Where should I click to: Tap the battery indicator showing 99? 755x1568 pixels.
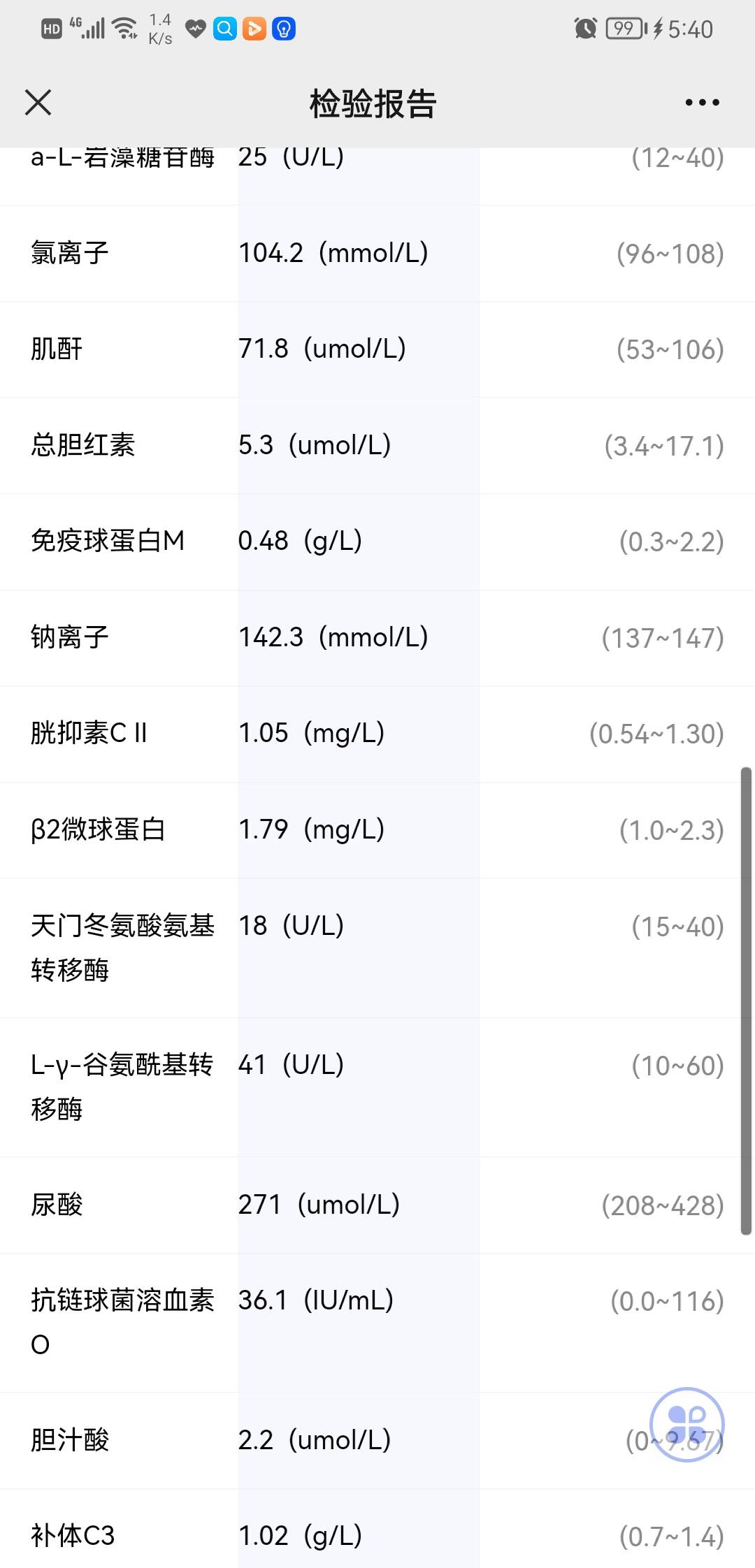click(624, 28)
